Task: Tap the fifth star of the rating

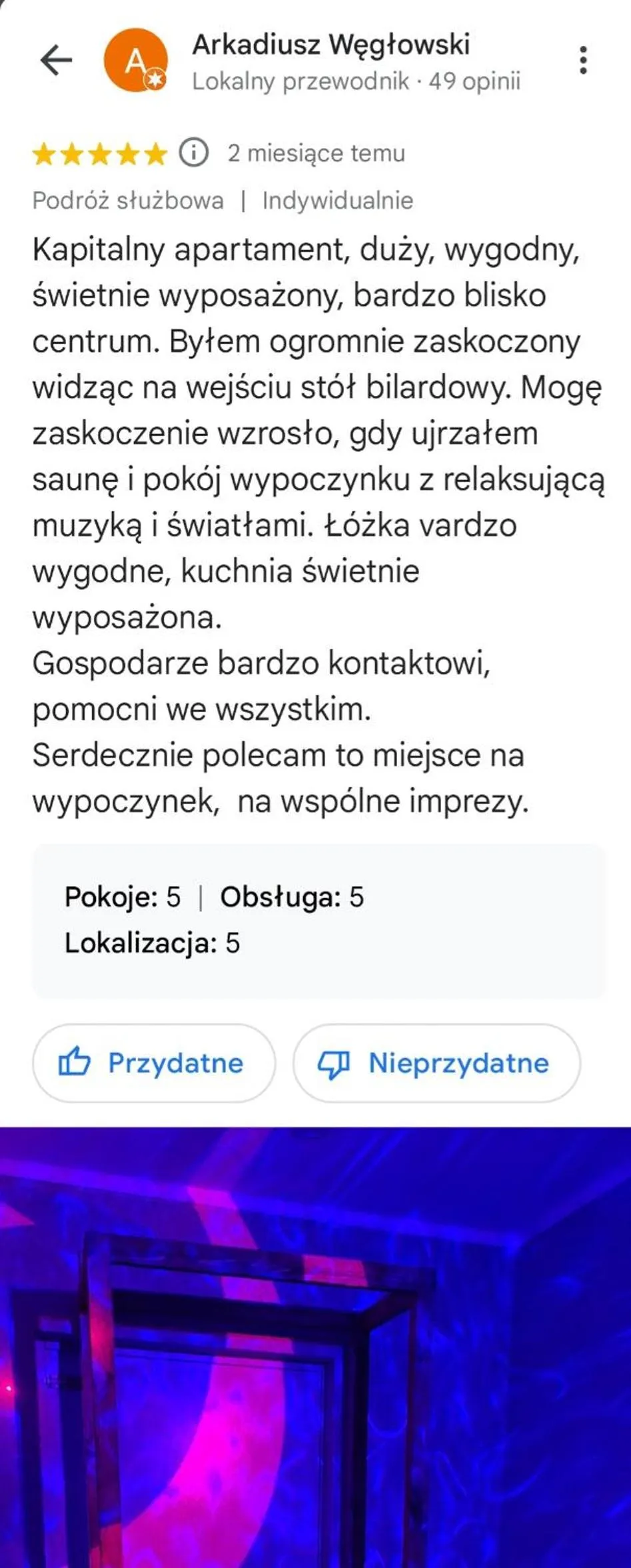Action: (x=155, y=153)
